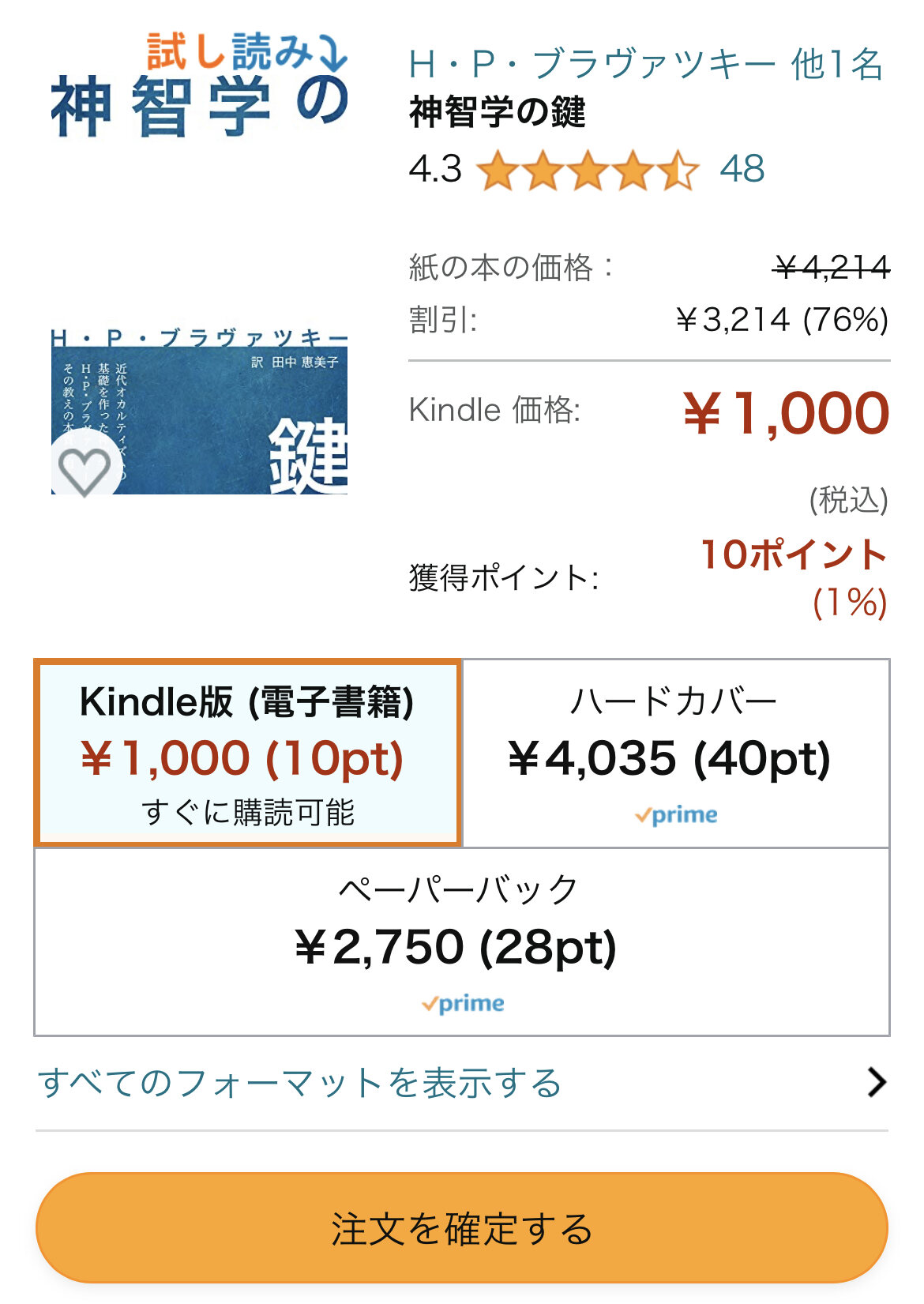
Task: Choose the ハードカバー format option
Action: (675, 753)
